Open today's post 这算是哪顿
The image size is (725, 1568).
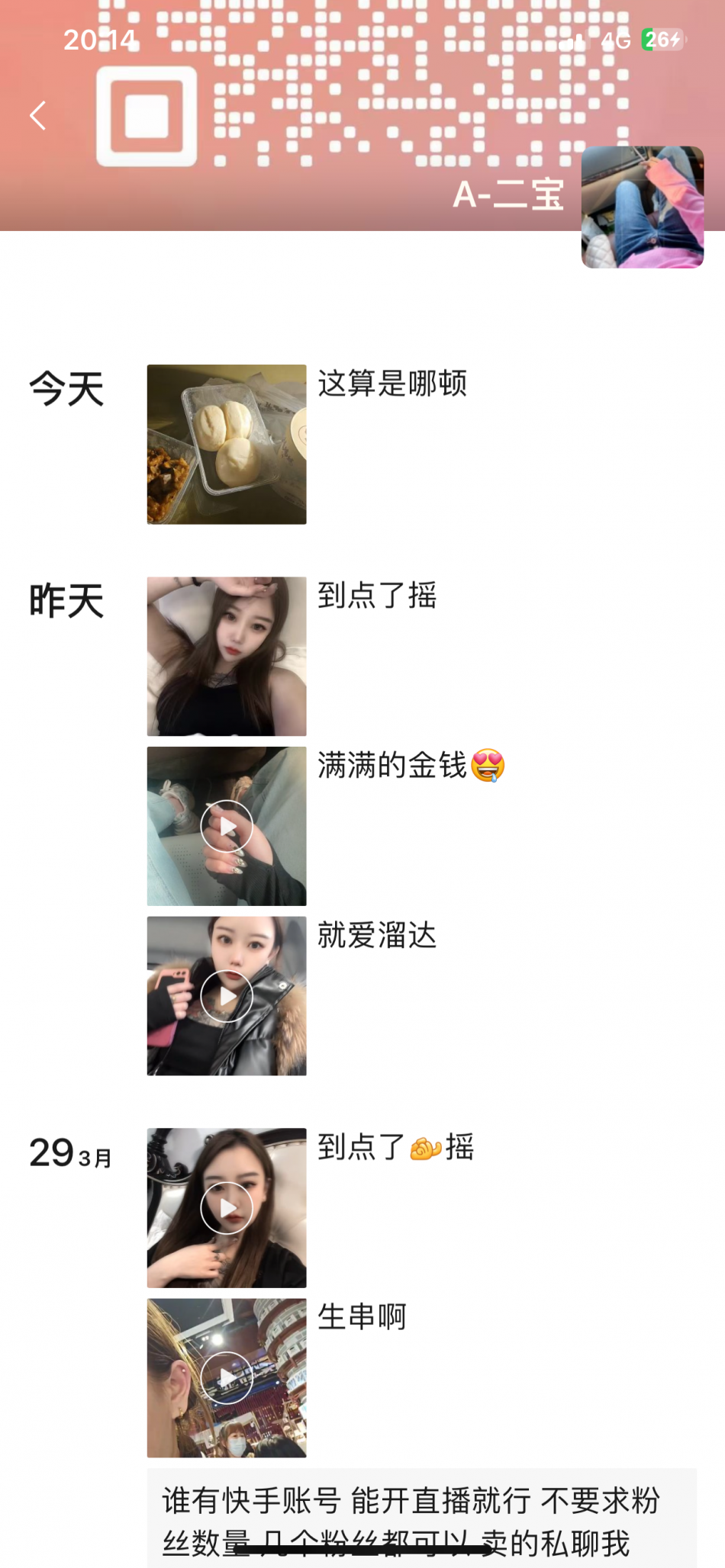pos(227,445)
